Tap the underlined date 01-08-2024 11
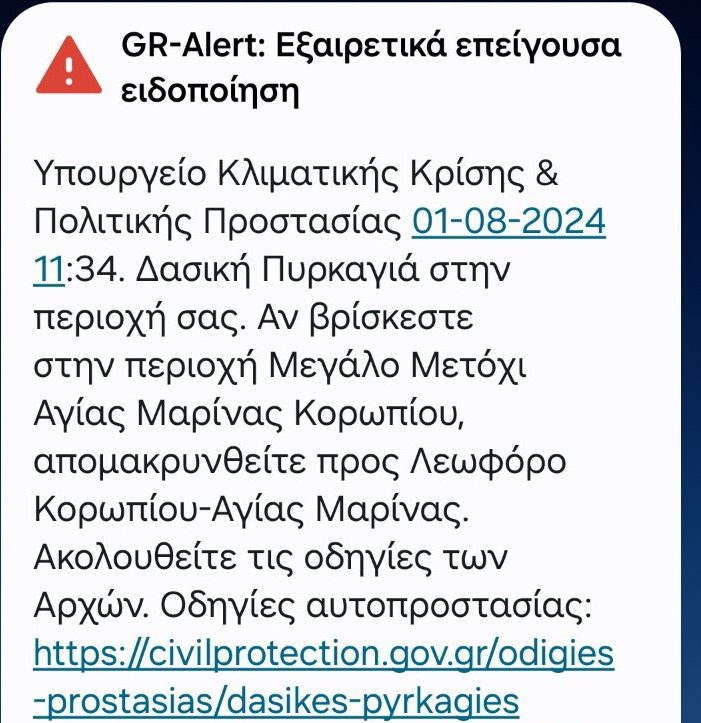 (x=509, y=223)
